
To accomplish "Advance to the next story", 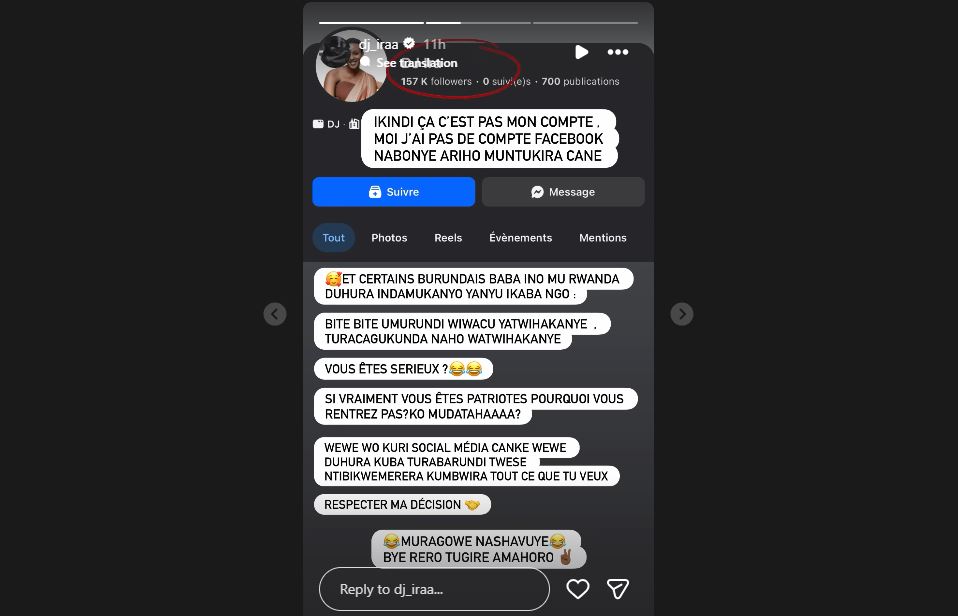I will pyautogui.click(x=682, y=314).
